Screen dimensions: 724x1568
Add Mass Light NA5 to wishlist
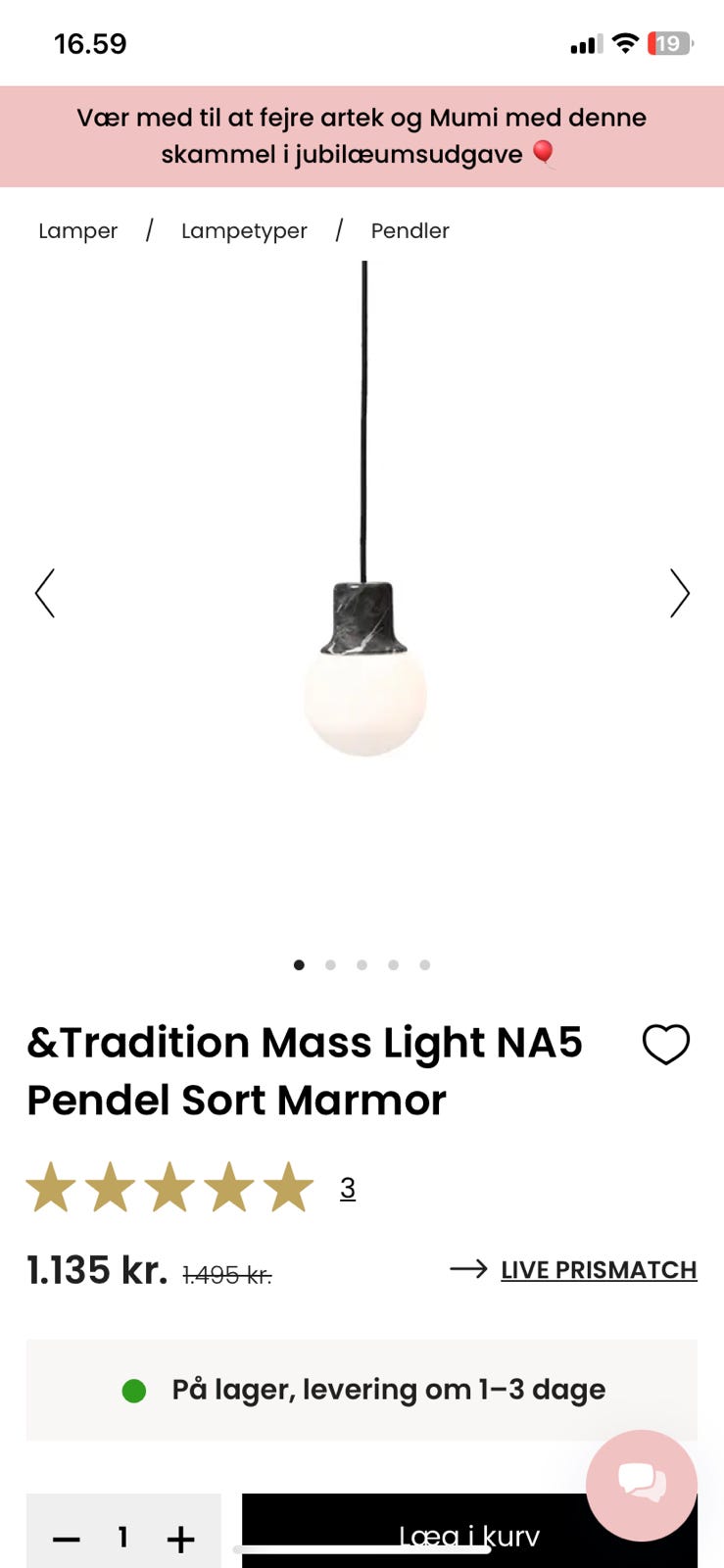[666, 1045]
